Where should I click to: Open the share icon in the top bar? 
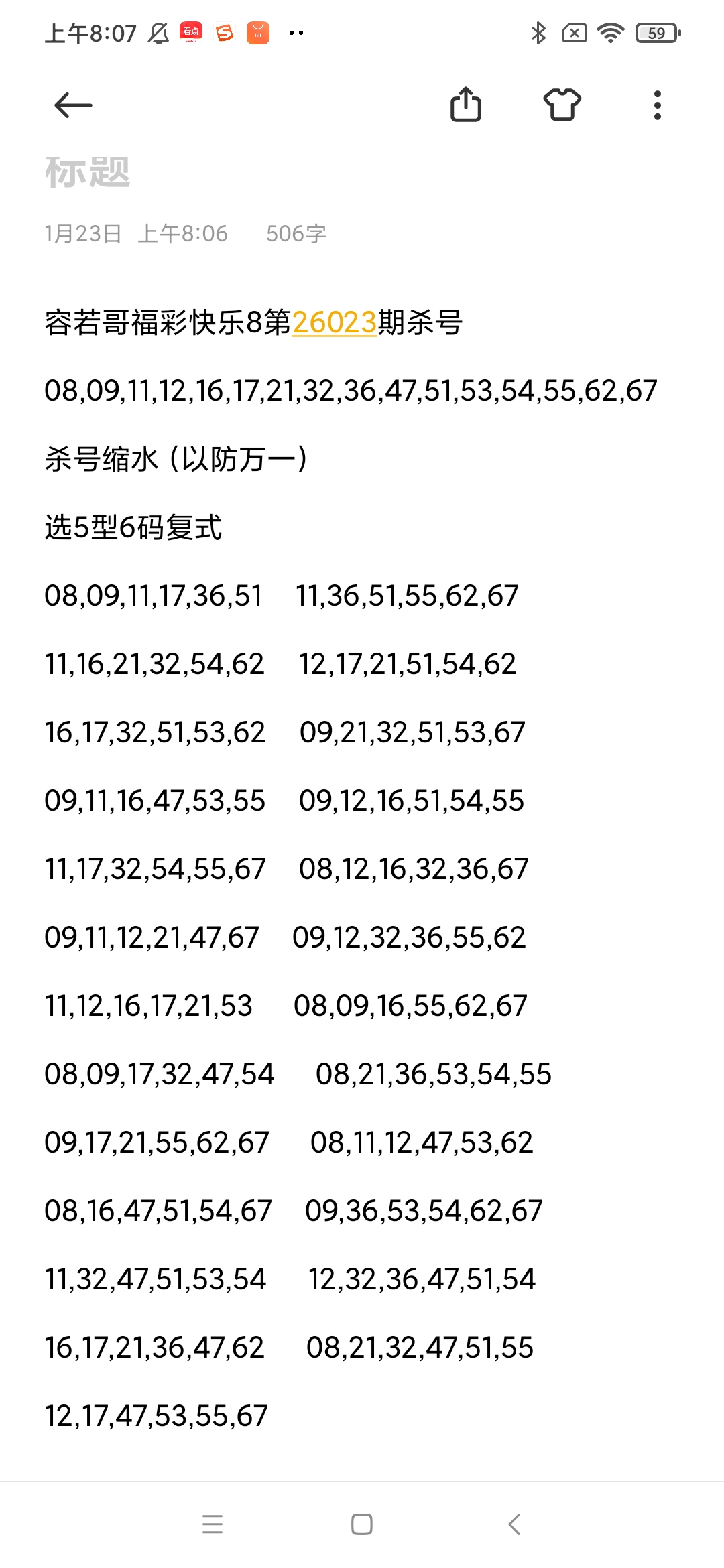[x=467, y=105]
